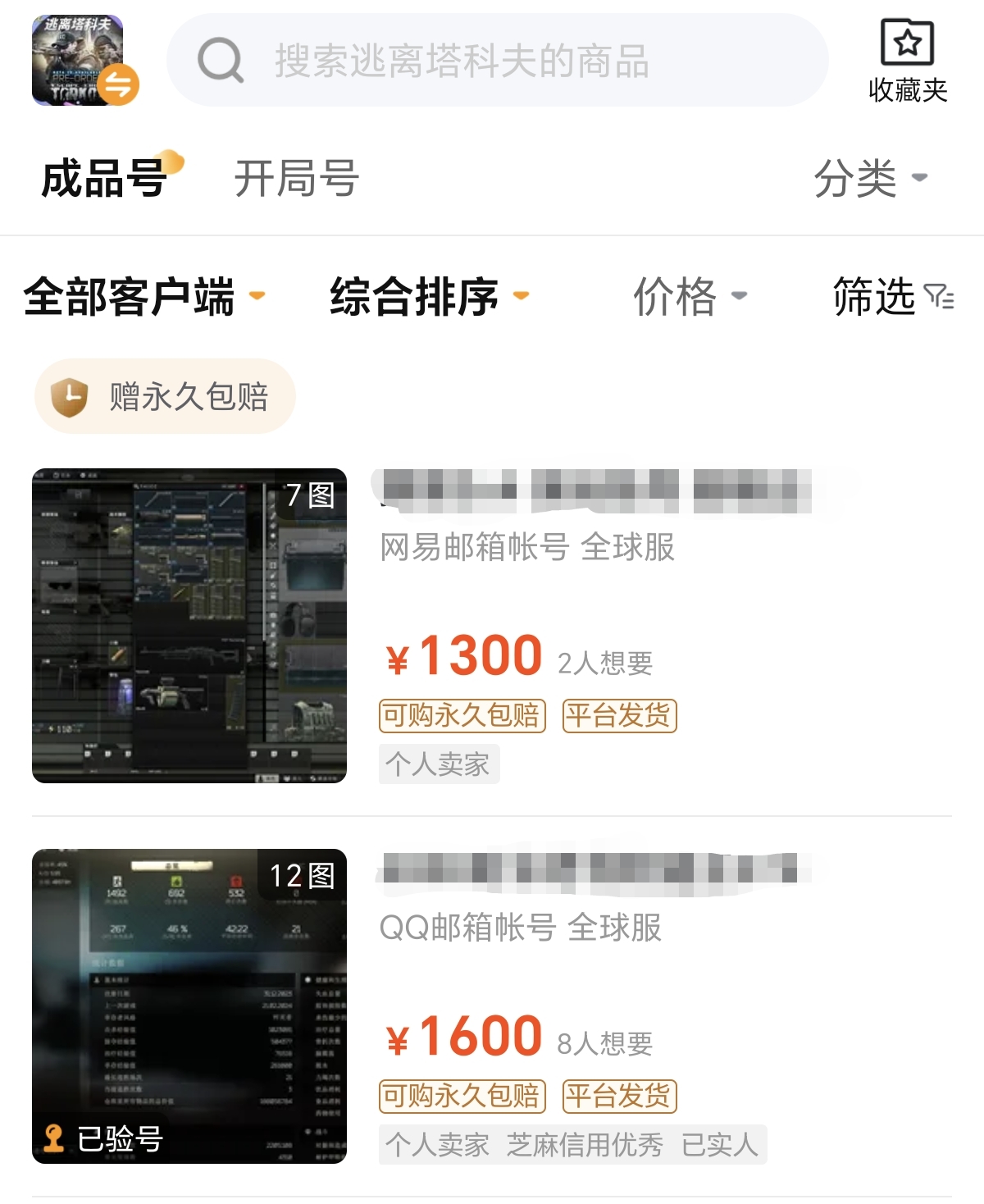Switch to the 开局号 tab

[x=296, y=178]
